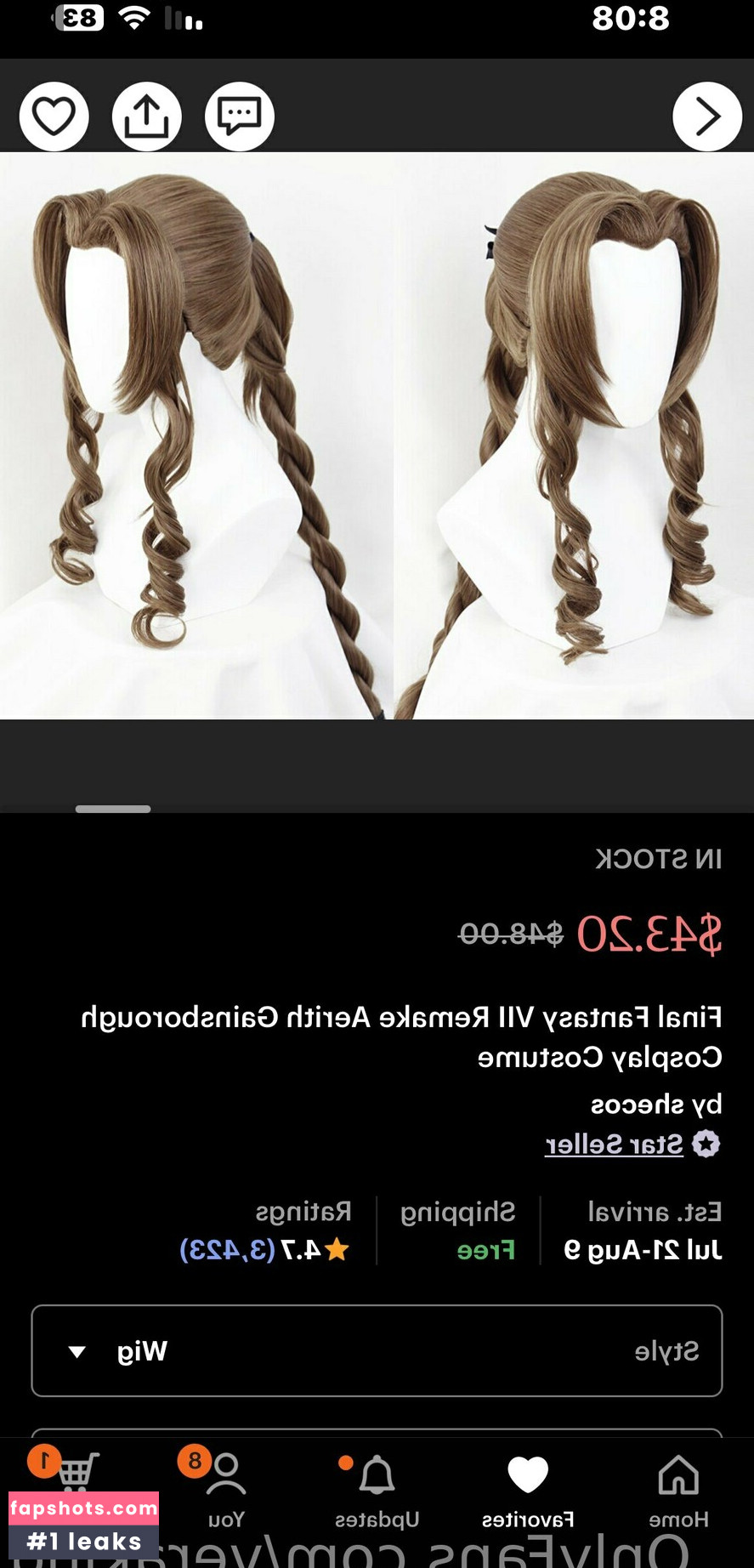Image resolution: width=754 pixels, height=1568 pixels.
Task: Open the Favorites tab
Action: (527, 1490)
